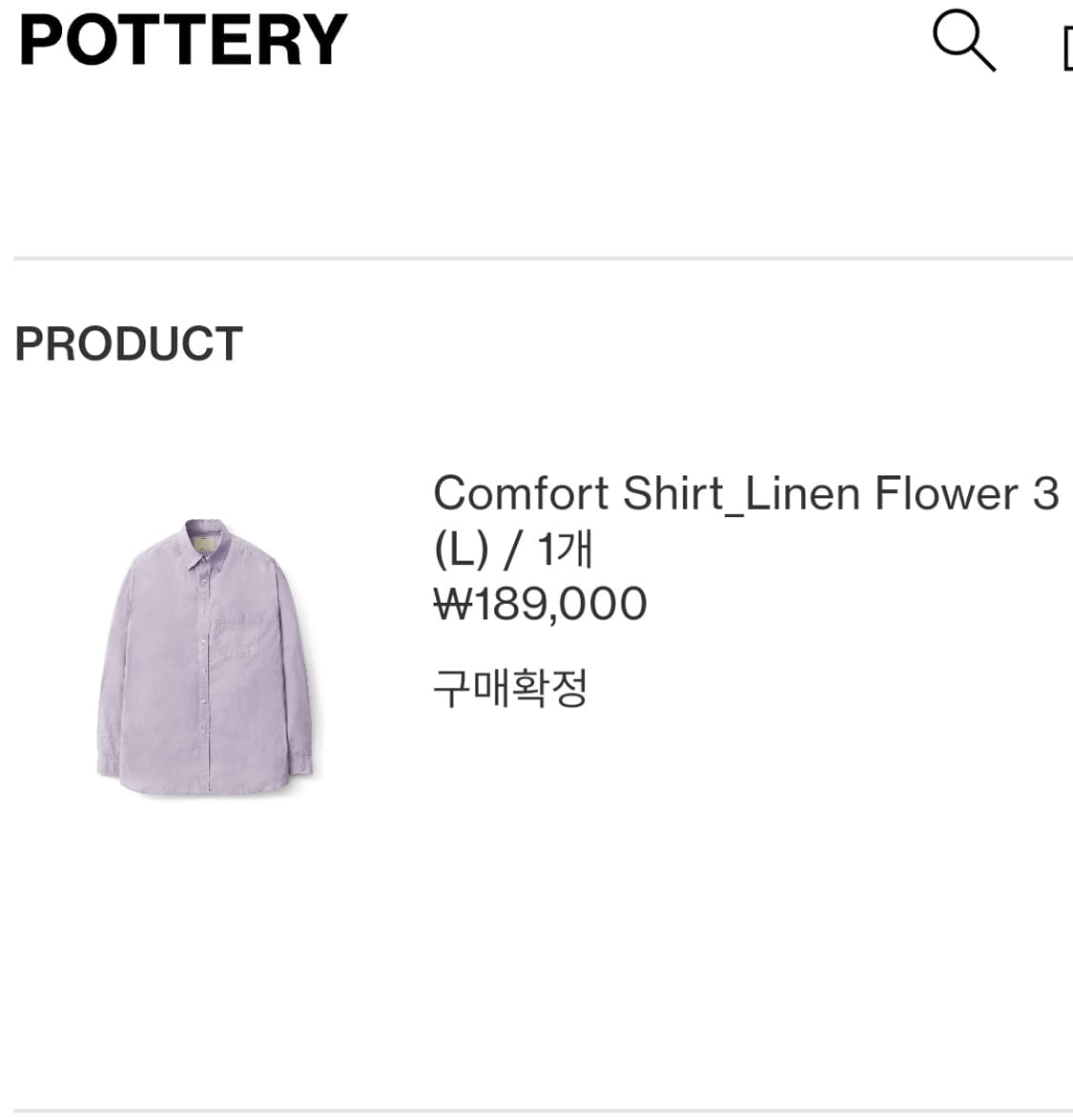
Task: Click the Comfort Shirt_Linen Flower 3 title
Action: 745,492
